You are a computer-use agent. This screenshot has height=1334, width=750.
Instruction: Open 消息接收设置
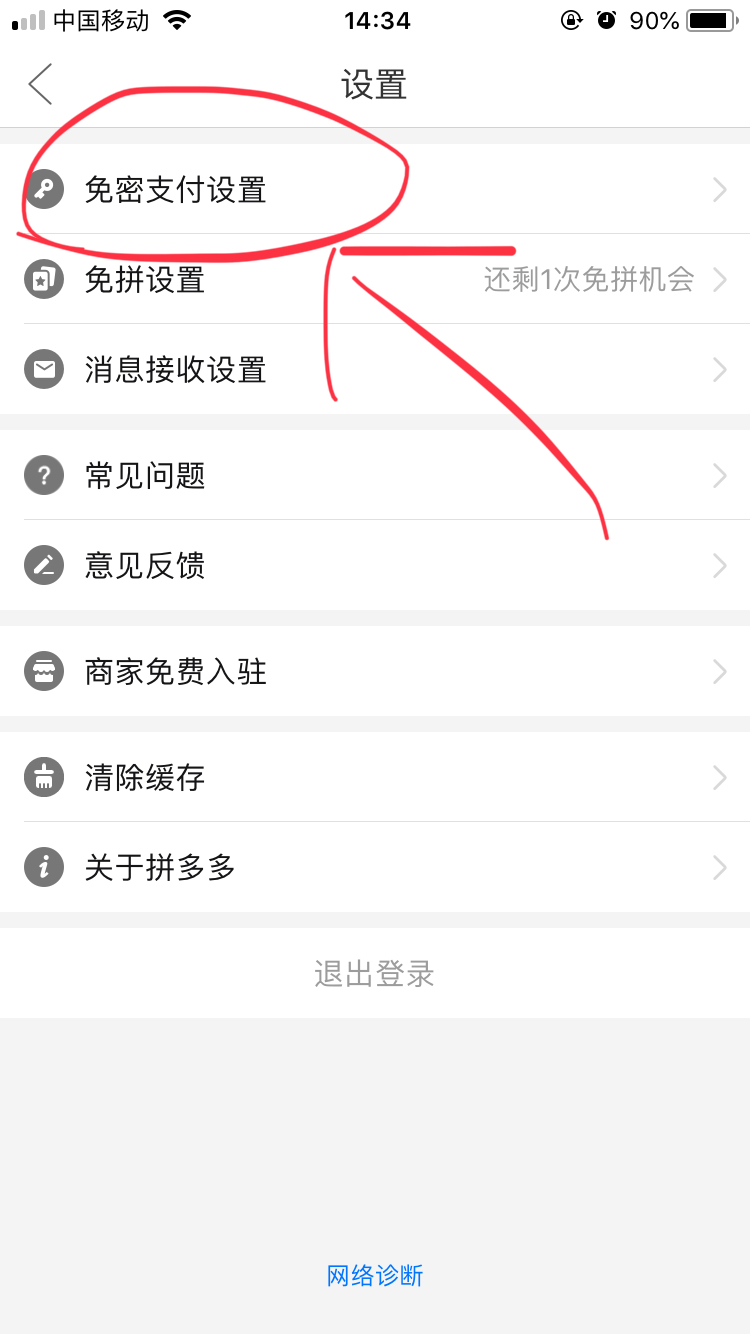[x=375, y=369]
